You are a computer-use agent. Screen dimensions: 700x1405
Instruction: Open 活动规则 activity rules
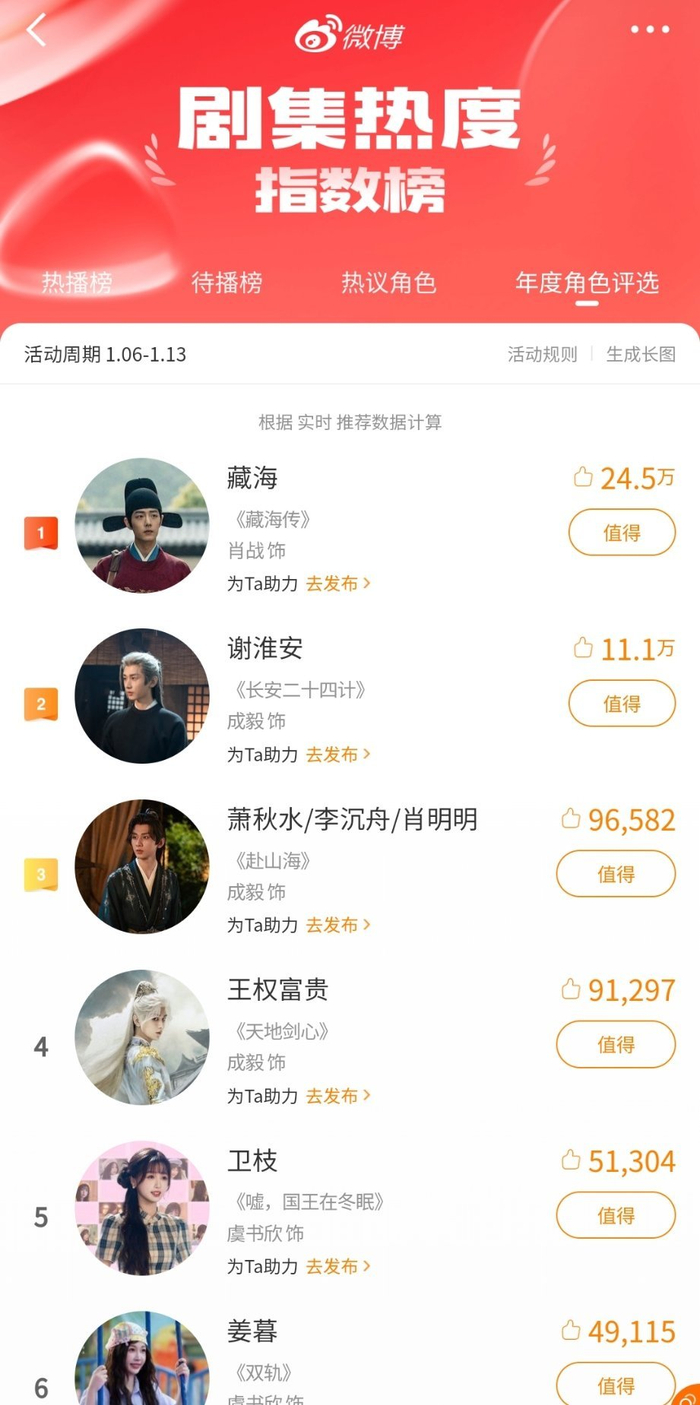[x=542, y=354]
